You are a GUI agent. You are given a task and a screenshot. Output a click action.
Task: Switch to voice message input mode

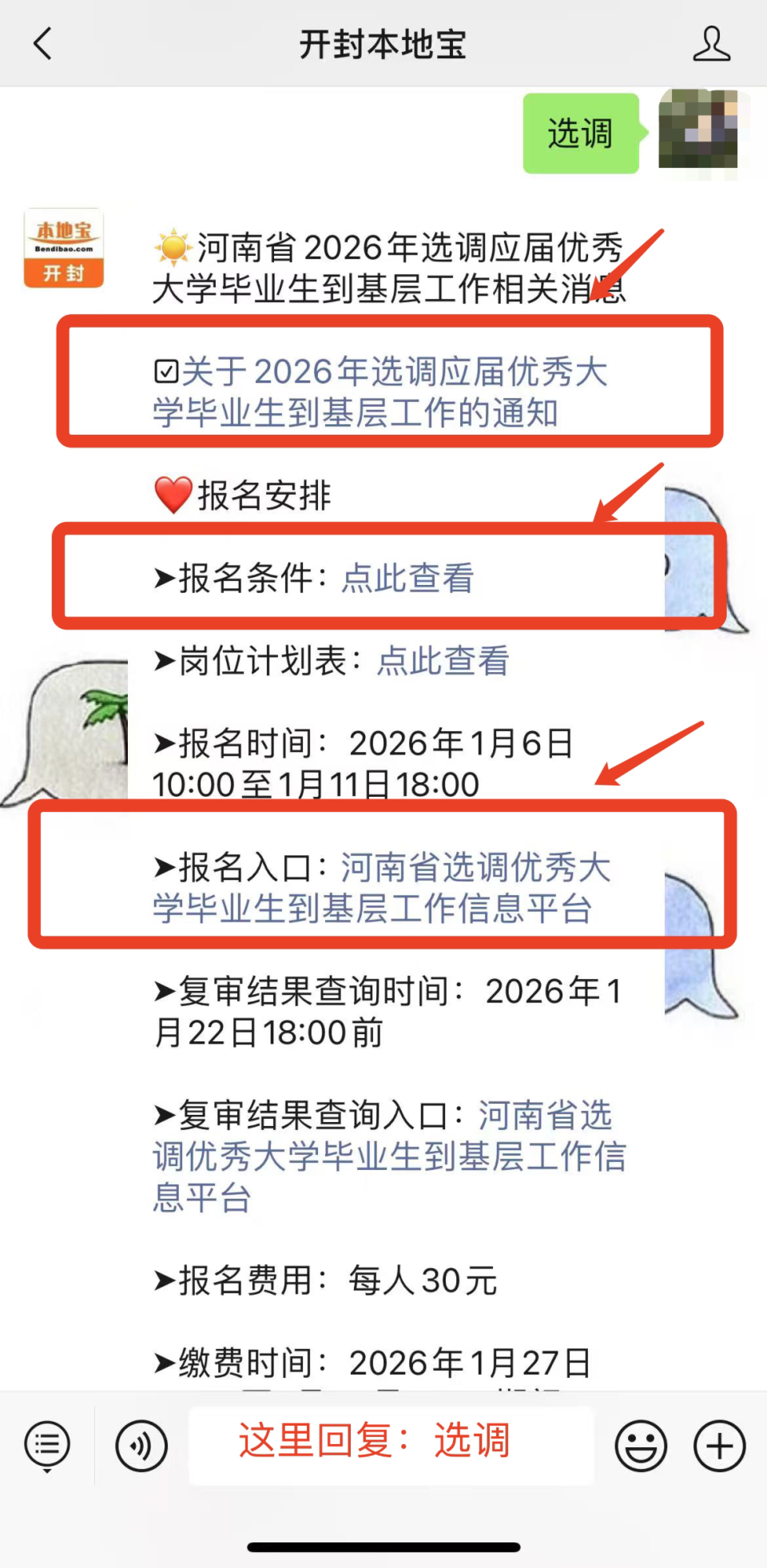tap(141, 1445)
